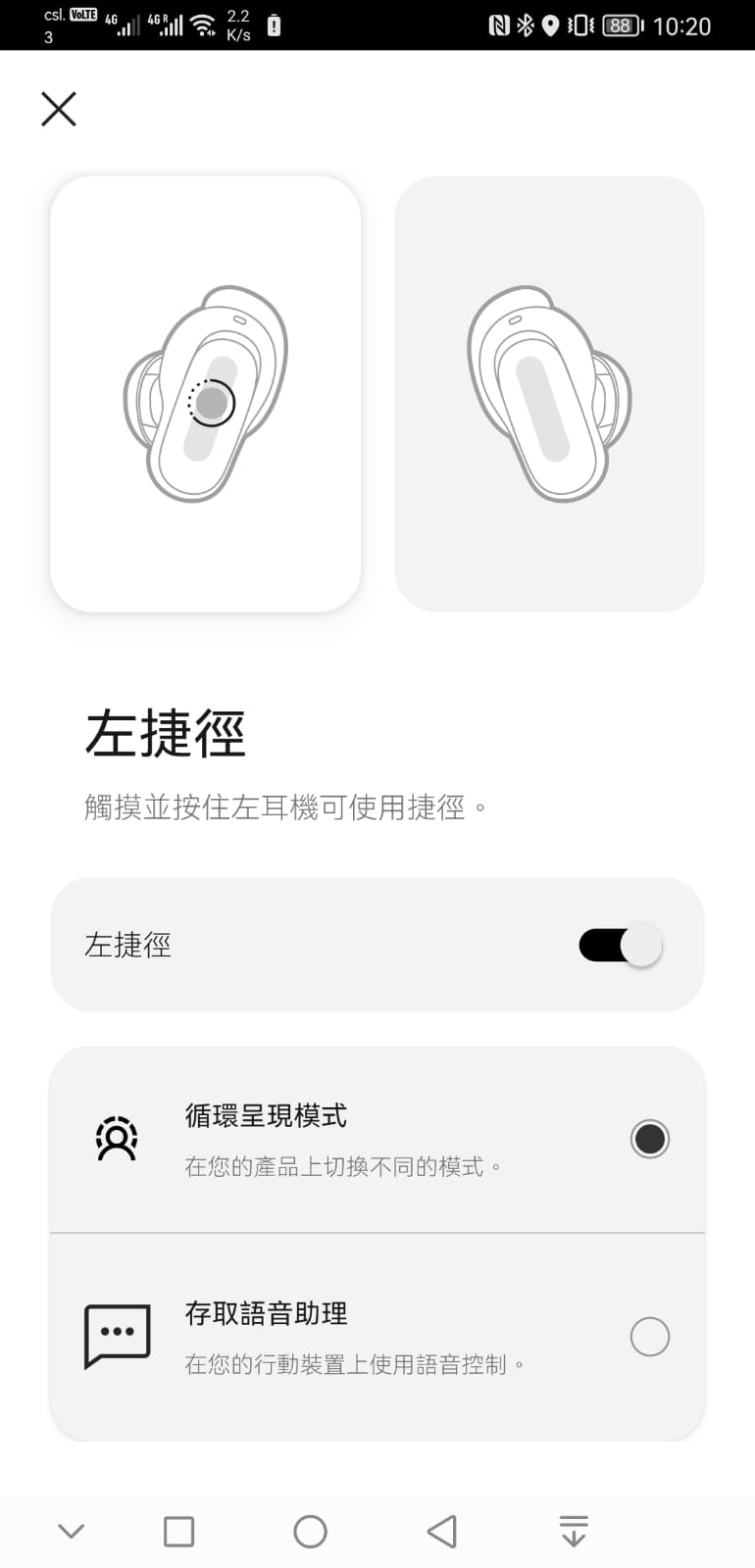Select the right earbud card
The height and width of the screenshot is (1568, 755).
coord(549,394)
